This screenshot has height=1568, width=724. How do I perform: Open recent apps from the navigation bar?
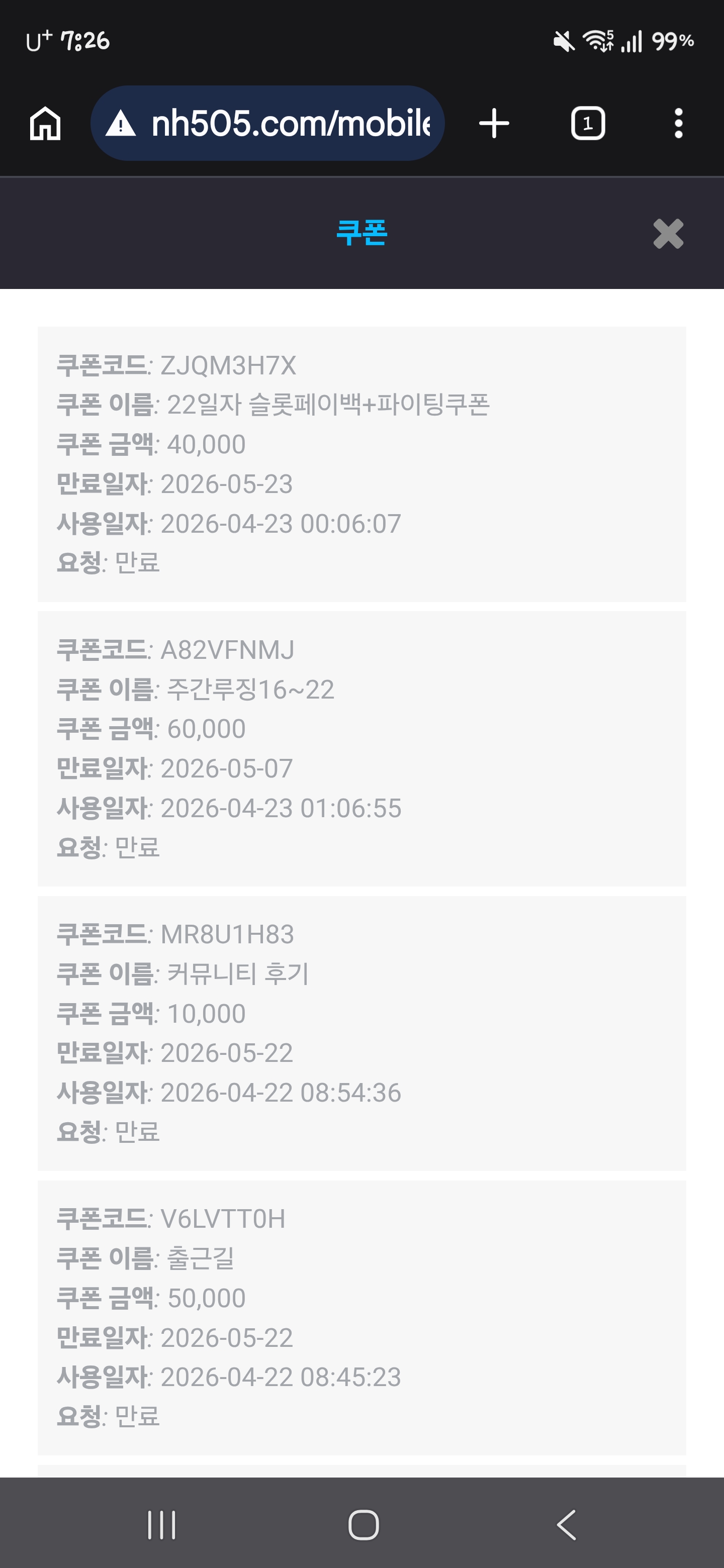coord(161,1525)
